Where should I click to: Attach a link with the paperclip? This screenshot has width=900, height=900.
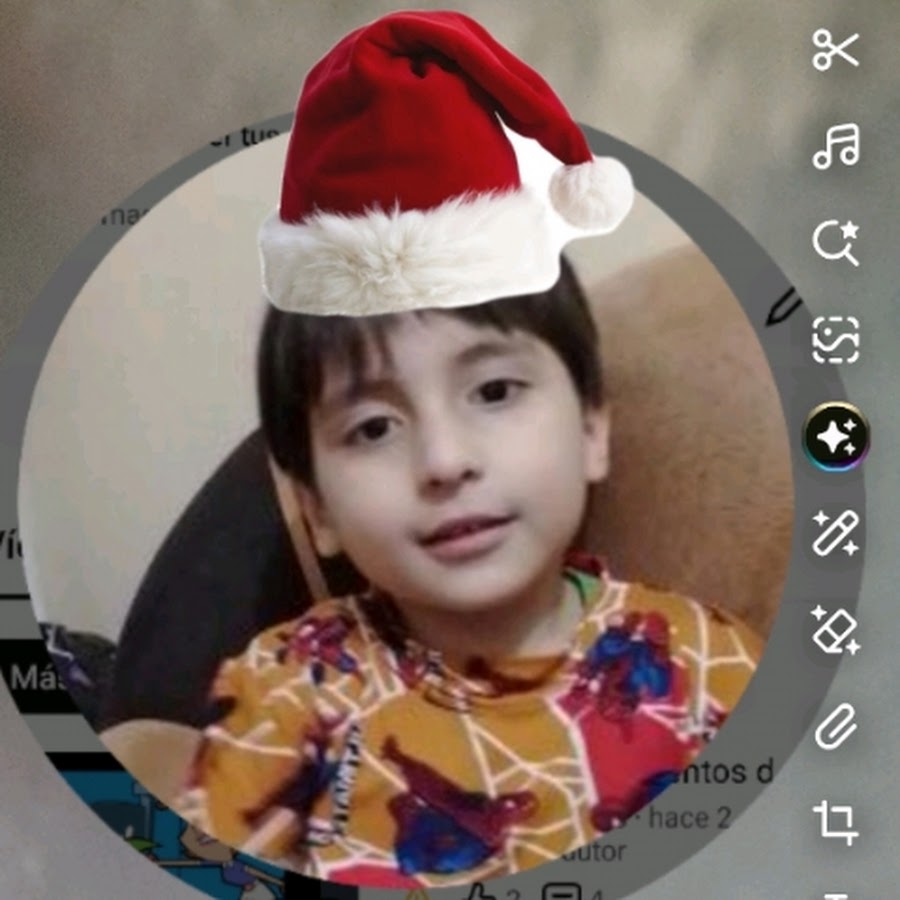point(835,727)
